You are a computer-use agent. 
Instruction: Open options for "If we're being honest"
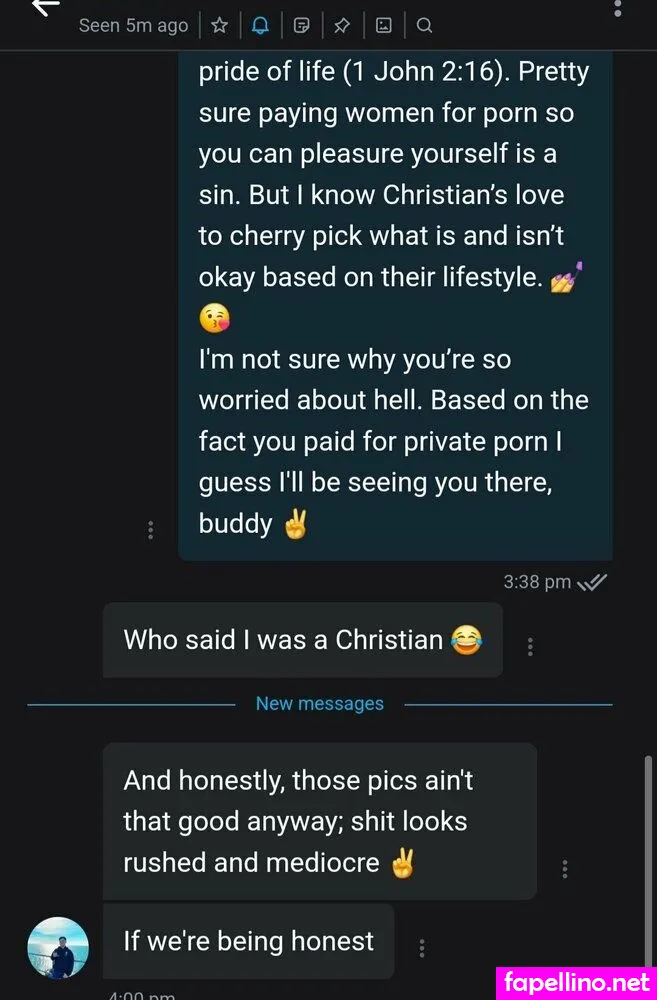click(x=422, y=947)
